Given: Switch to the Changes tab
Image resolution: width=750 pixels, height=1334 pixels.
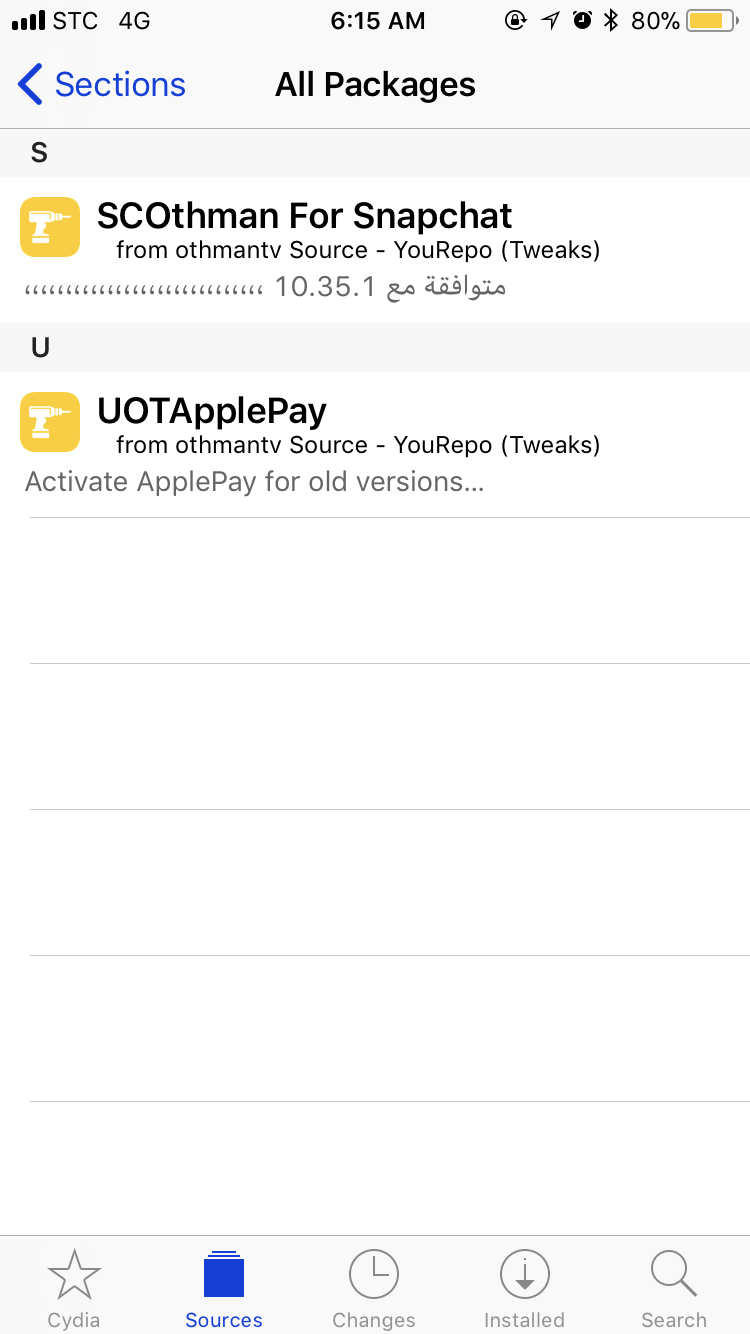Looking at the screenshot, I should pyautogui.click(x=374, y=1288).
